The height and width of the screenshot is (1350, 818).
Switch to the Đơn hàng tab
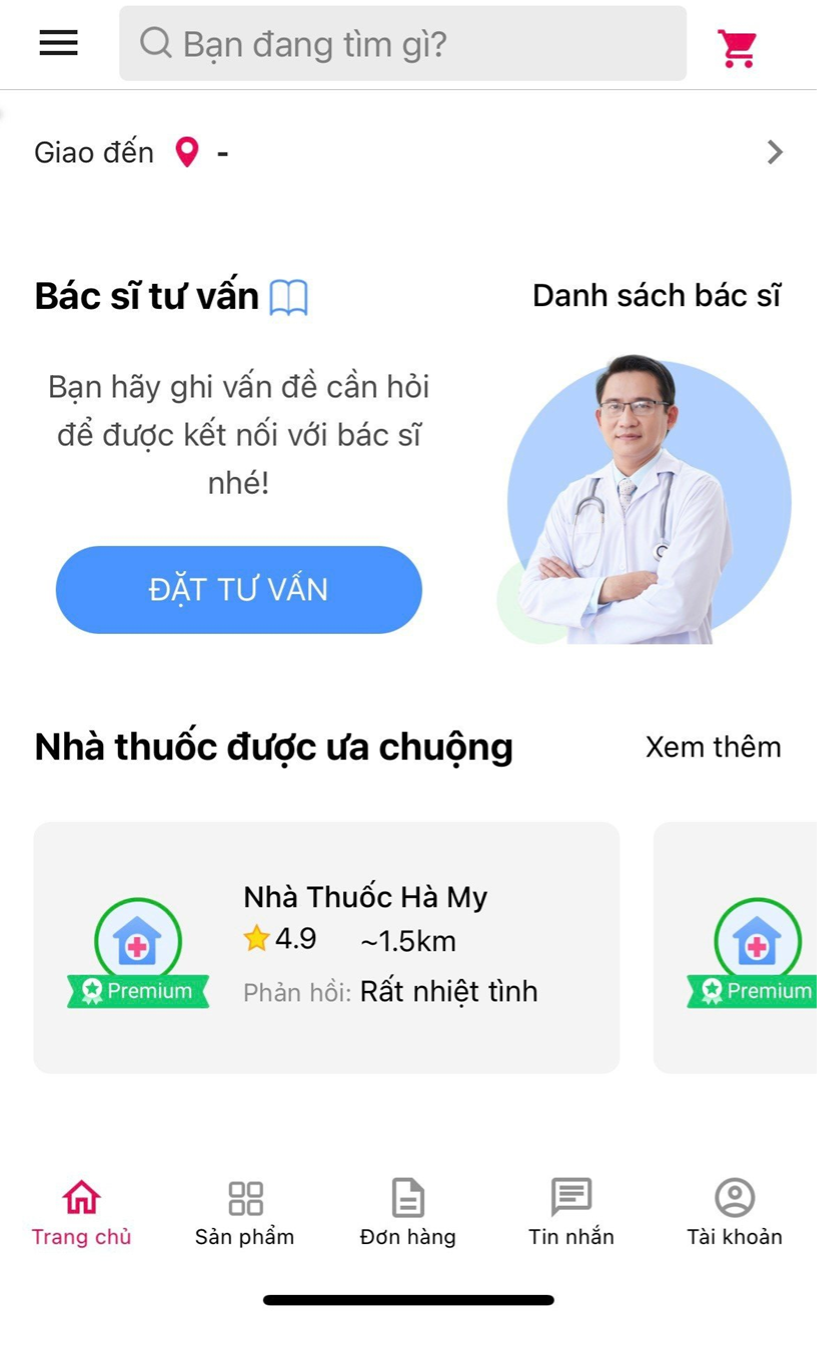click(408, 1211)
